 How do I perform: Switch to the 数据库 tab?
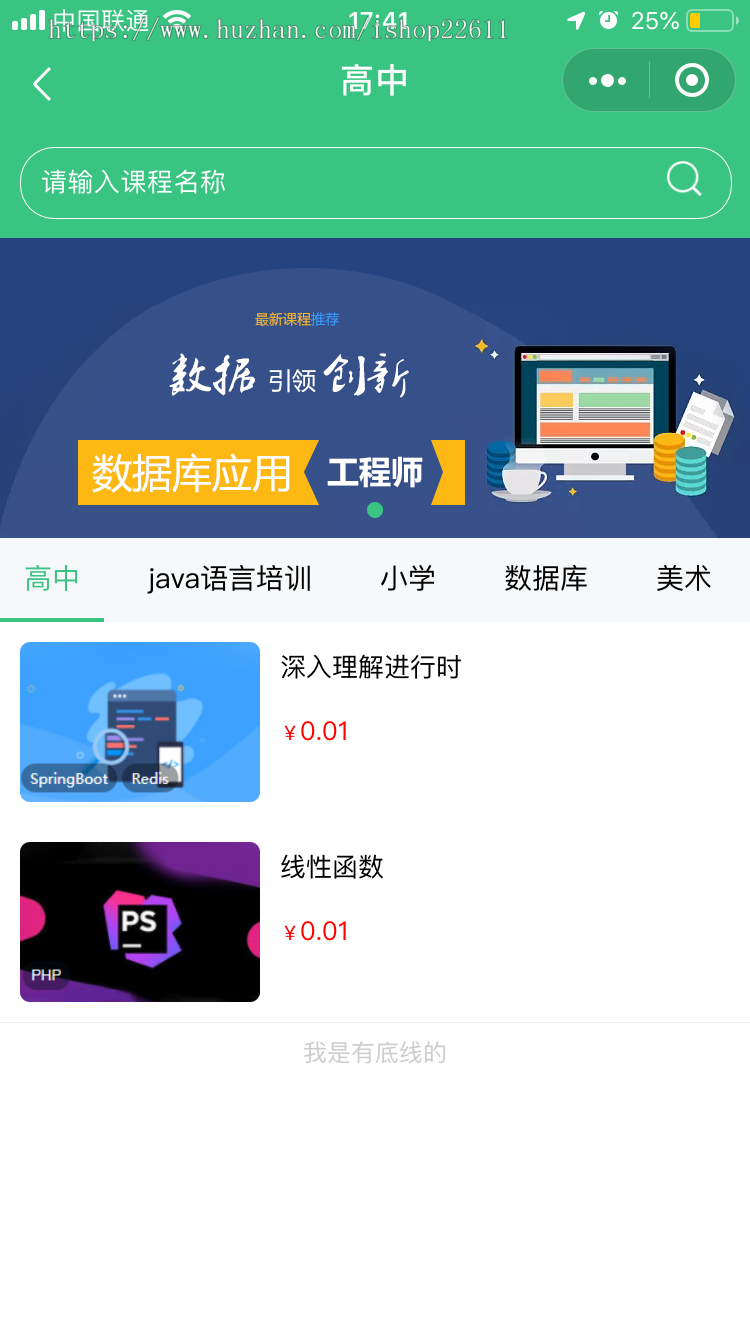[x=546, y=578]
